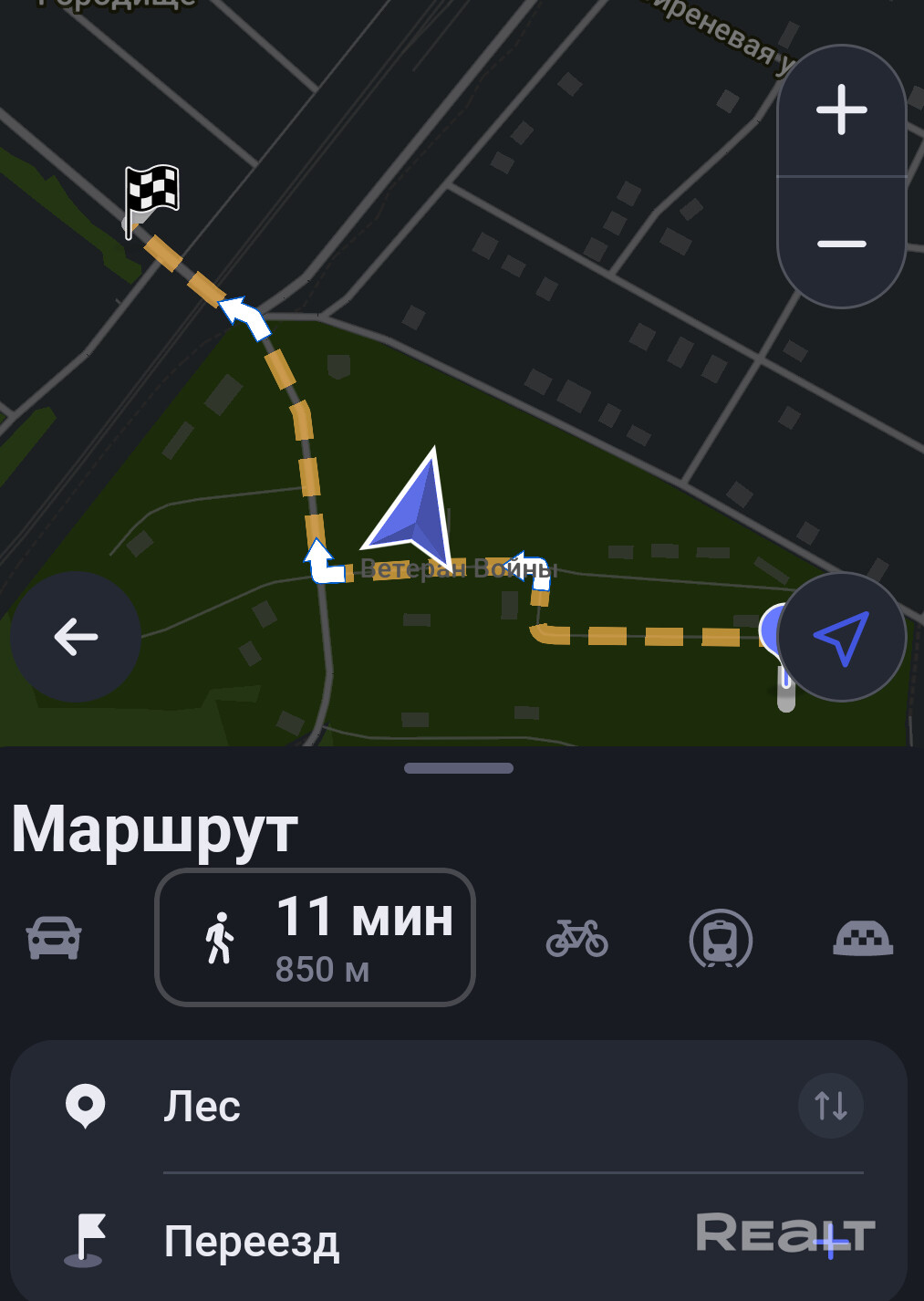Switch to public transport route mode
Image resolution: width=924 pixels, height=1301 pixels.
pyautogui.click(x=721, y=938)
